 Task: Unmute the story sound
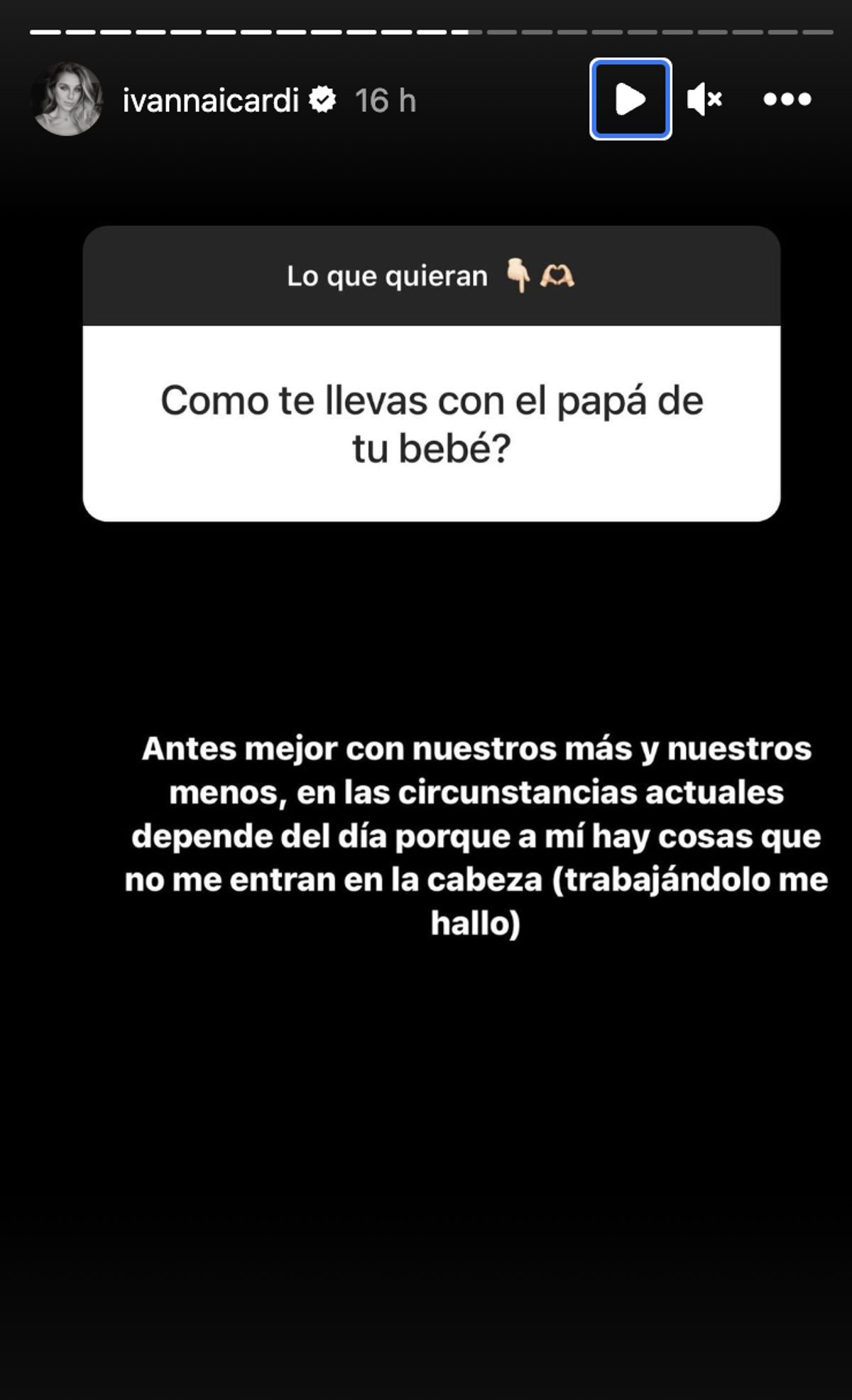(x=704, y=99)
